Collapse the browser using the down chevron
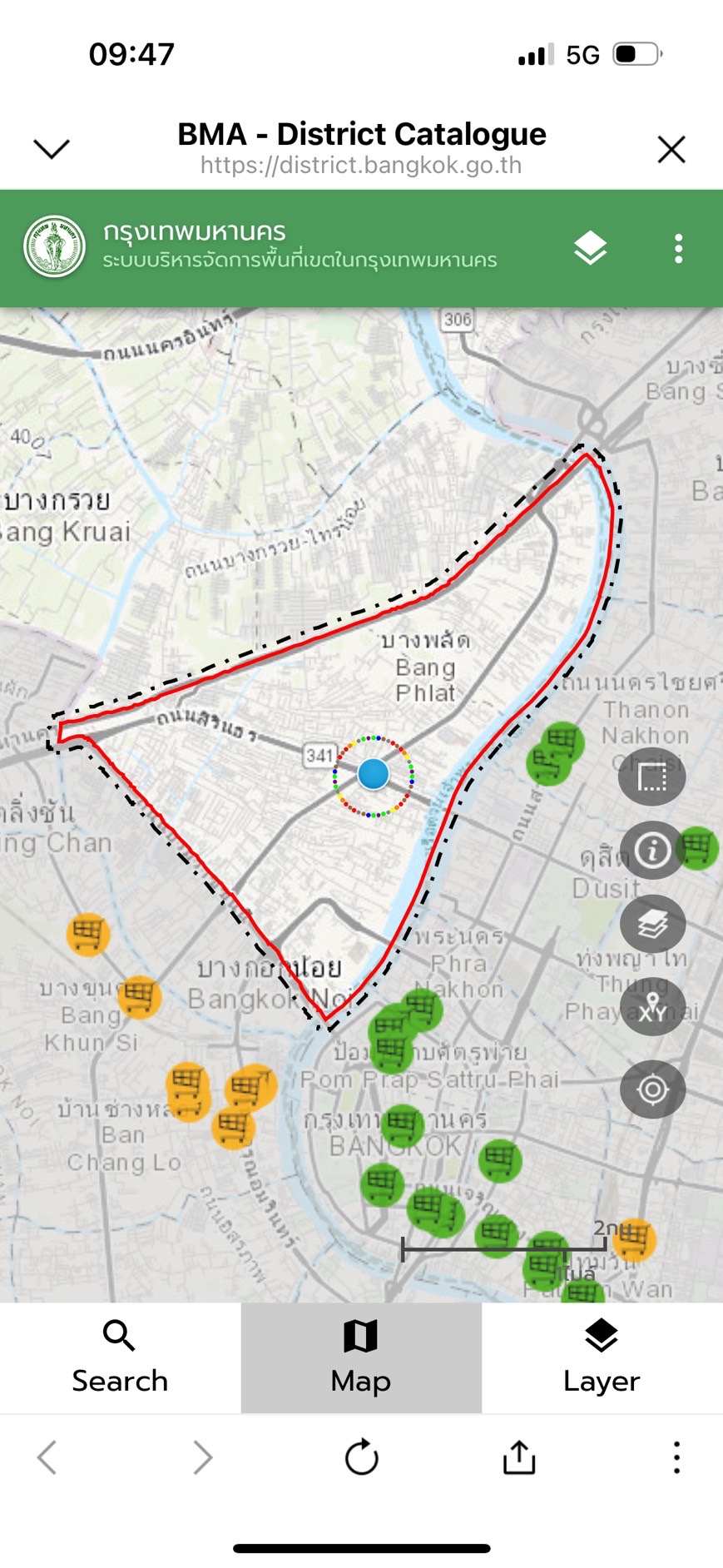The height and width of the screenshot is (1568, 723). tap(52, 149)
